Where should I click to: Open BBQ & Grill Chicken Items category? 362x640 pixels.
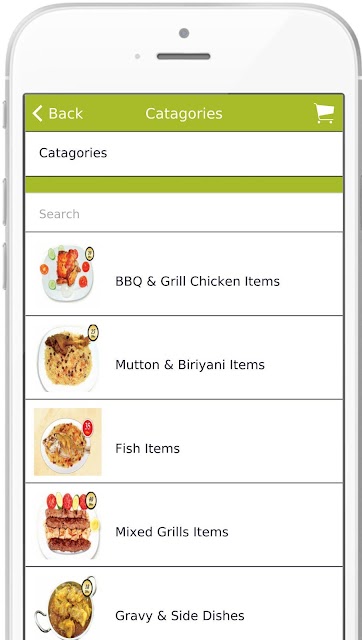coord(184,274)
